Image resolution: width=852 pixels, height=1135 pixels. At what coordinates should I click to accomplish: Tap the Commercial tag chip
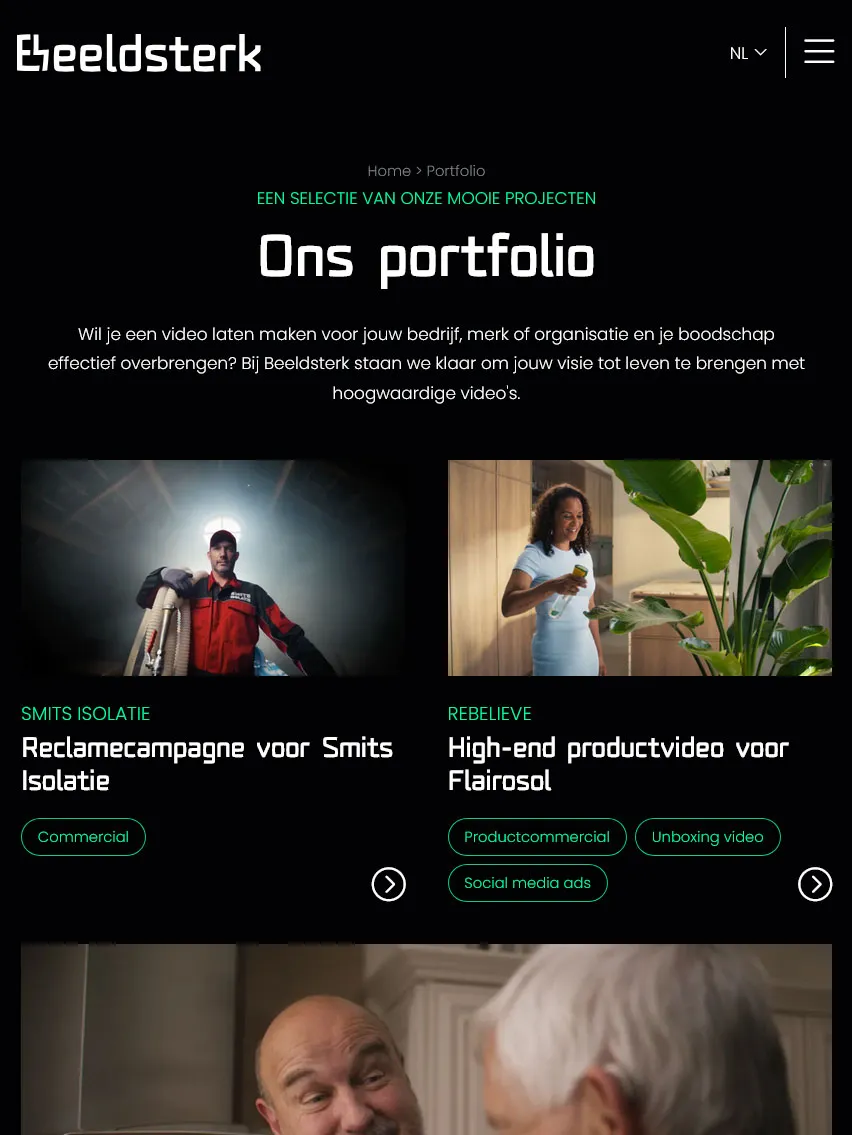(83, 837)
